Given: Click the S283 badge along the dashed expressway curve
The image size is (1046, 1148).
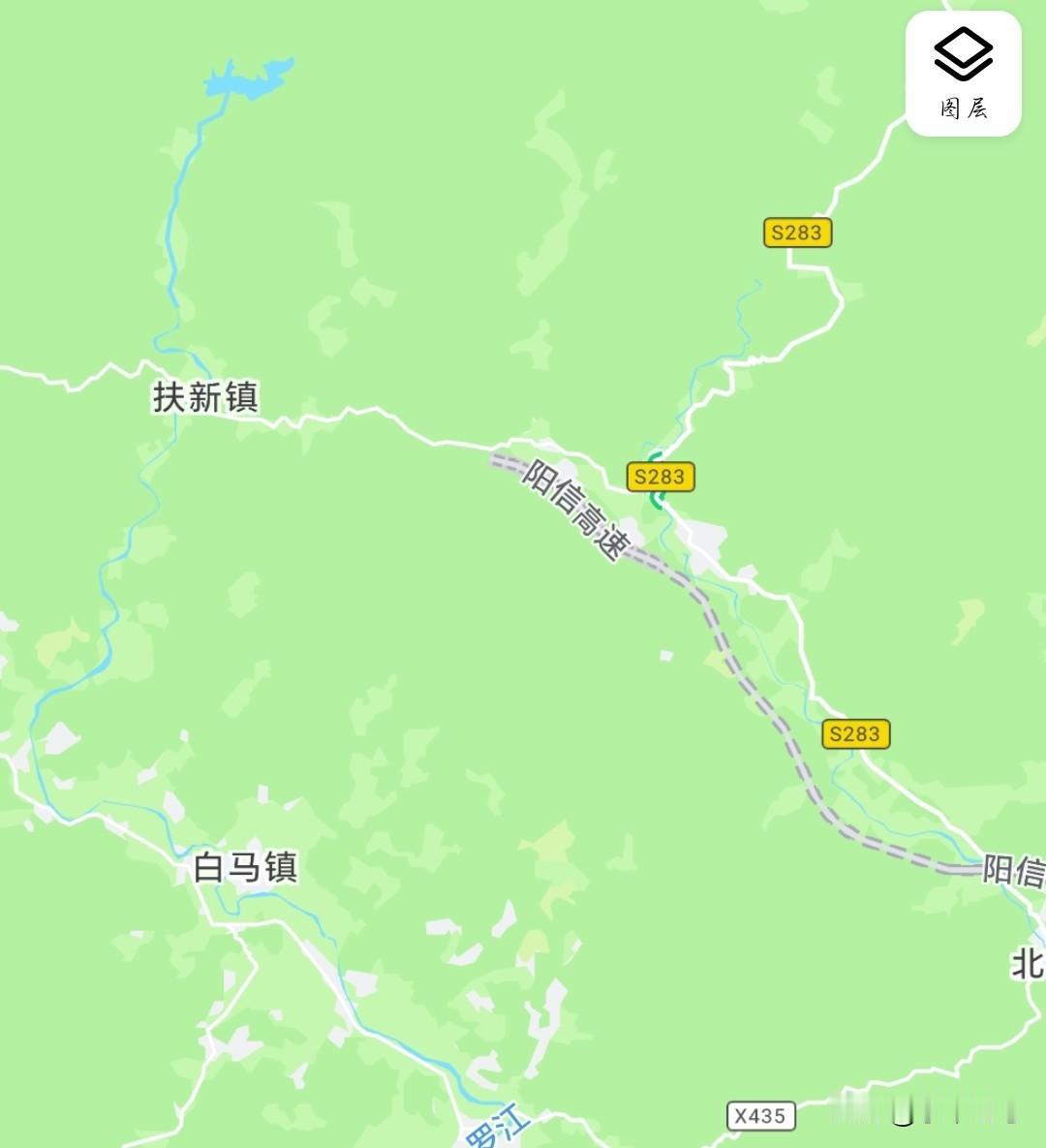Looking at the screenshot, I should 856,733.
